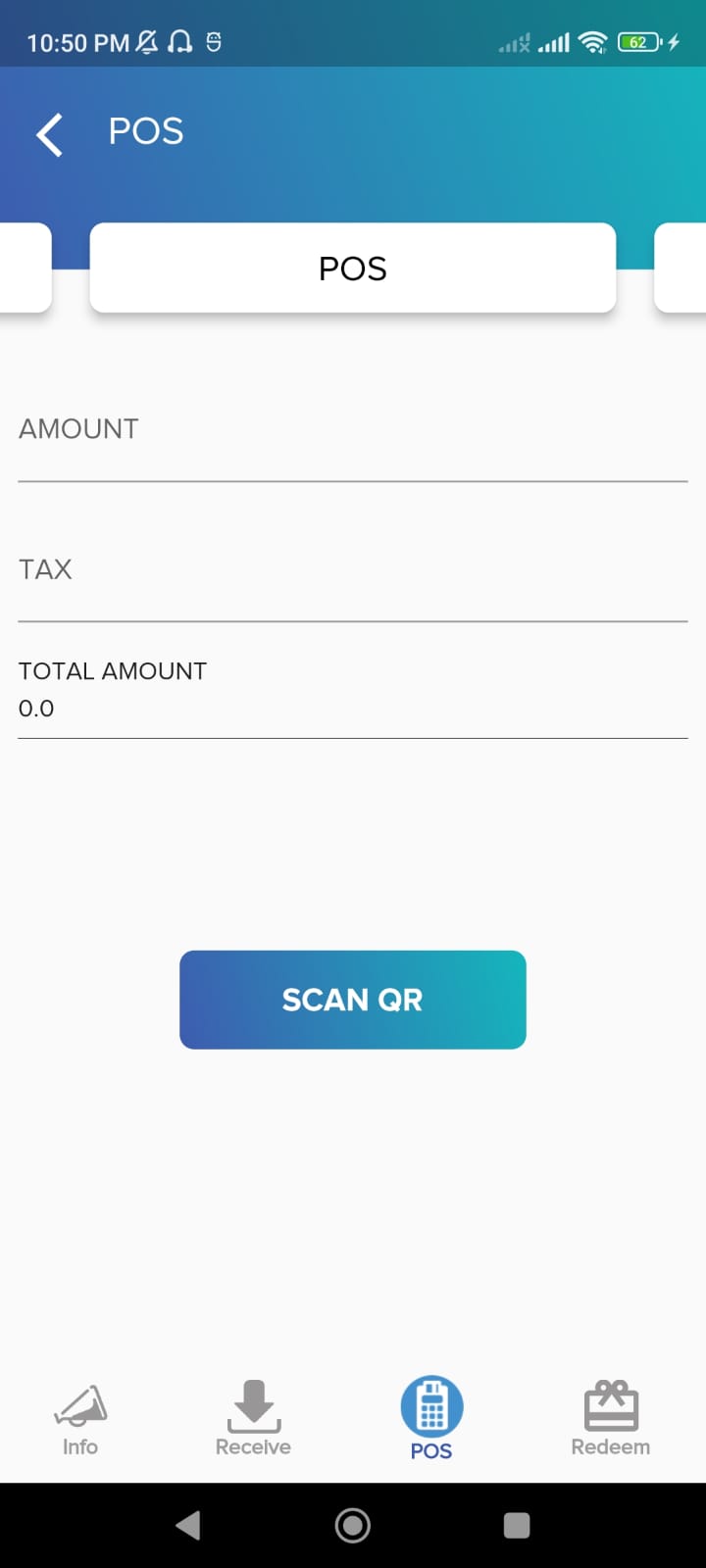Open the Receive tab
This screenshot has width=706, height=1568.
[253, 1419]
